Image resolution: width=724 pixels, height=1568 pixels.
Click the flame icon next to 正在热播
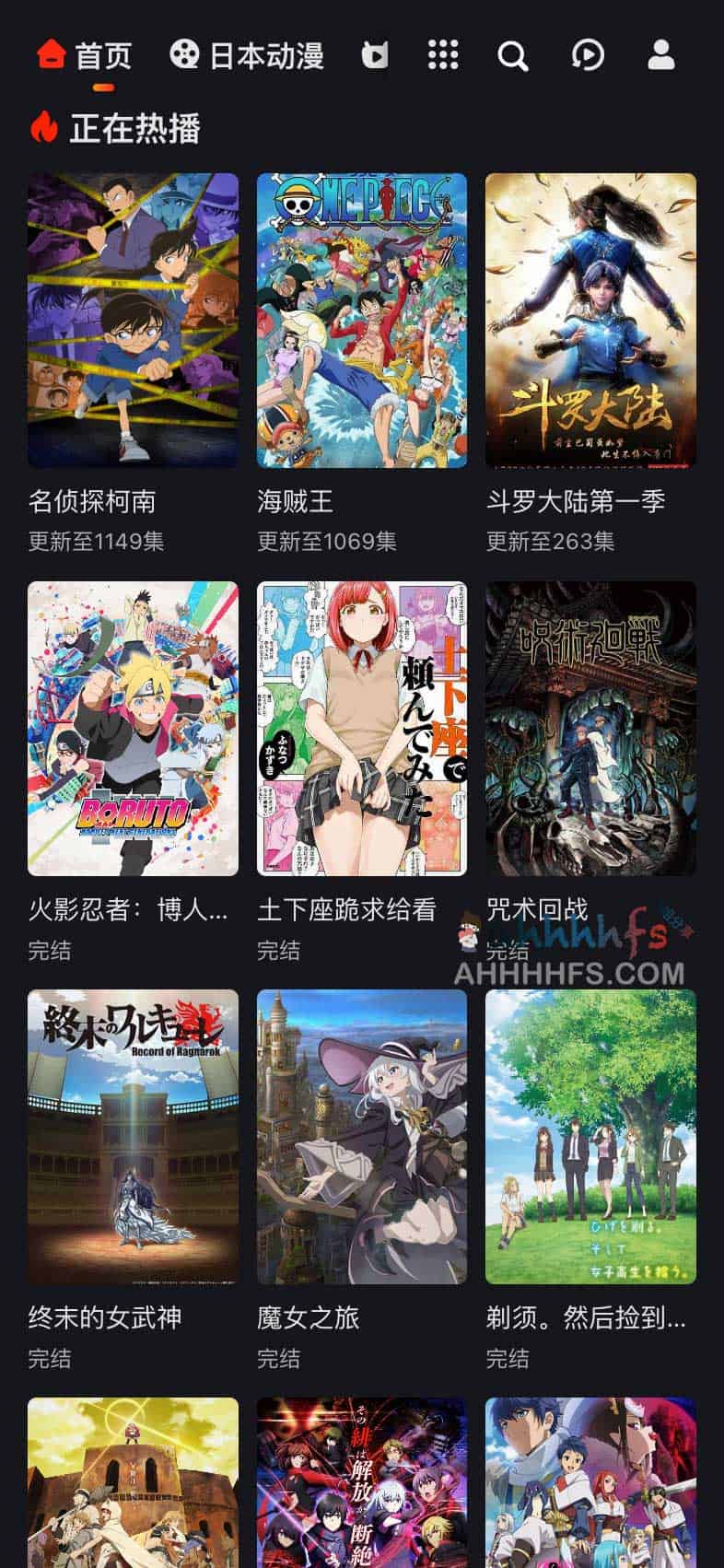coord(42,128)
